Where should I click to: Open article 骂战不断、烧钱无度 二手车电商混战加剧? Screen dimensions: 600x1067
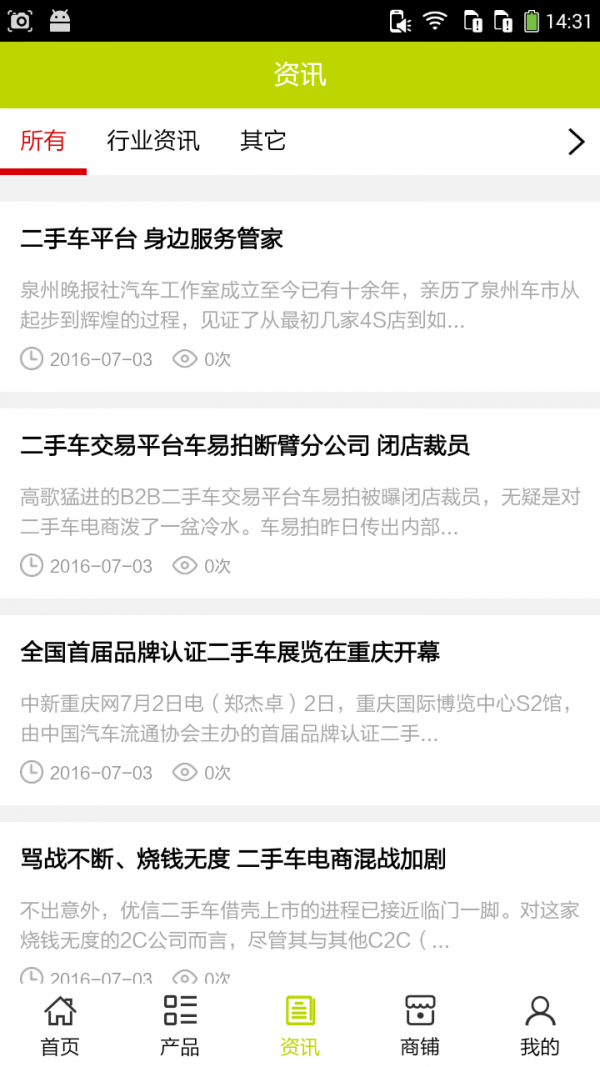tap(233, 859)
